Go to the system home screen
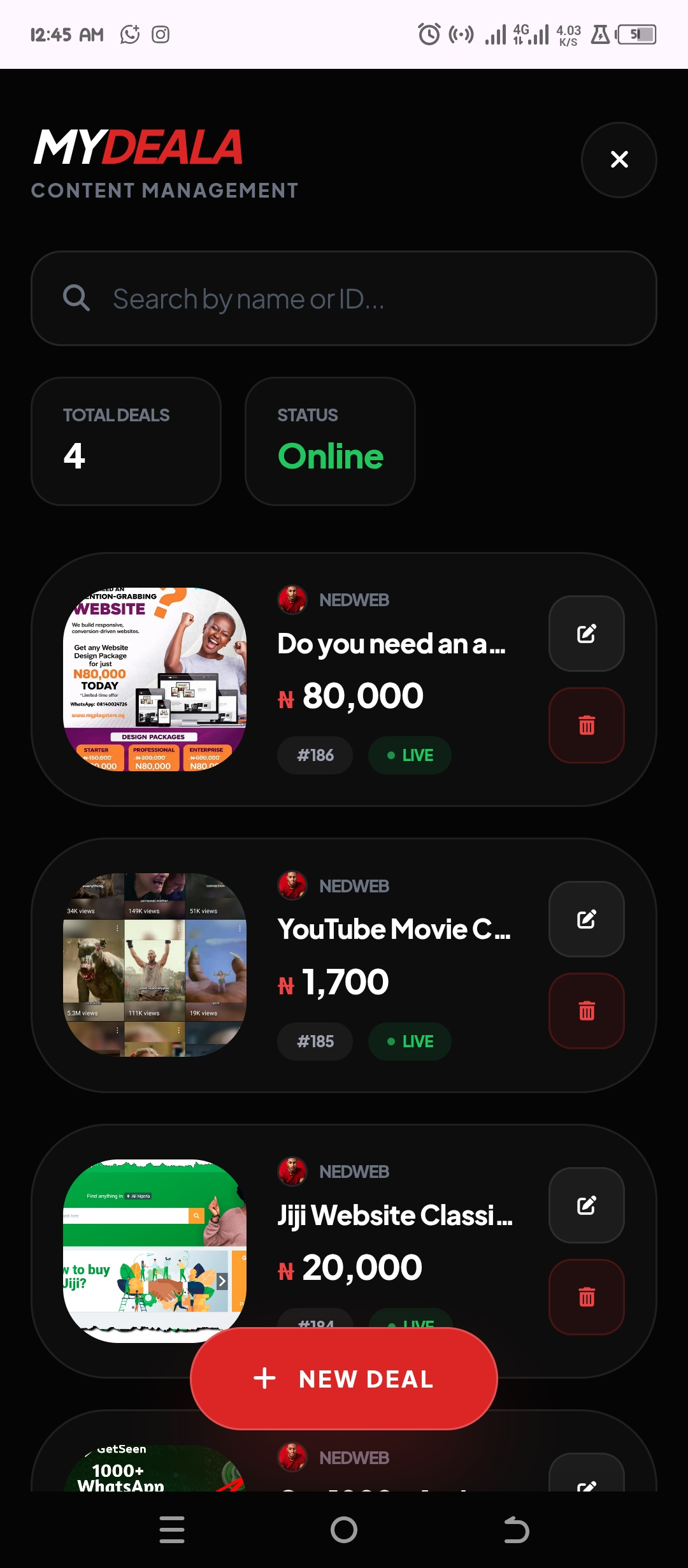Viewport: 688px width, 1568px height. click(x=344, y=1530)
